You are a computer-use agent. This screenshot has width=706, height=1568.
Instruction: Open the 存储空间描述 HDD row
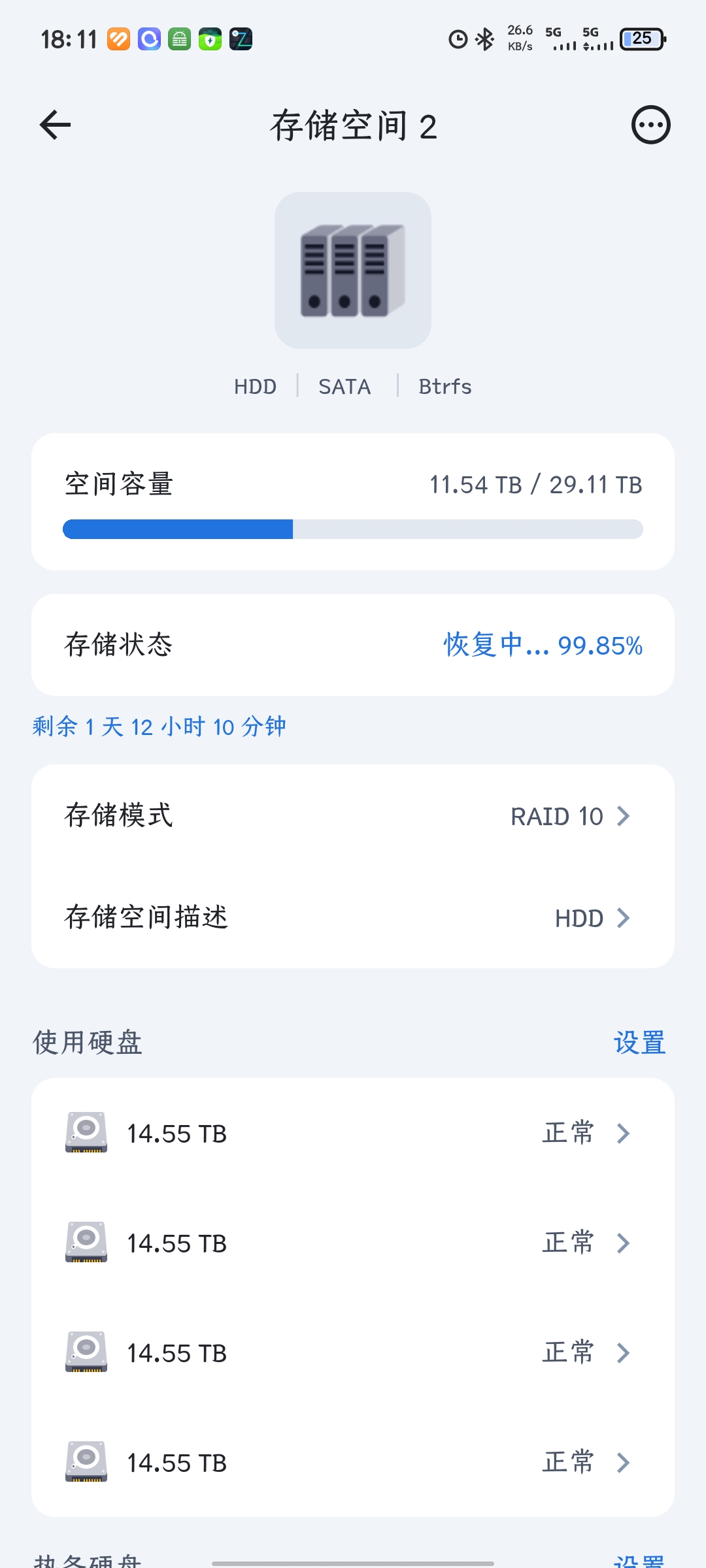pos(353,918)
